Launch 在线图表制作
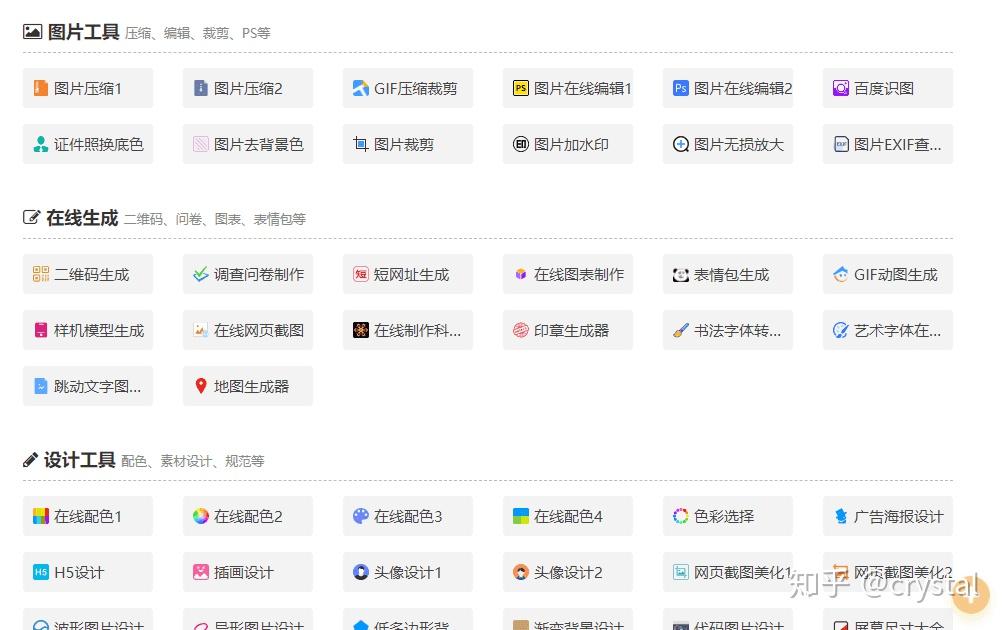 [568, 274]
